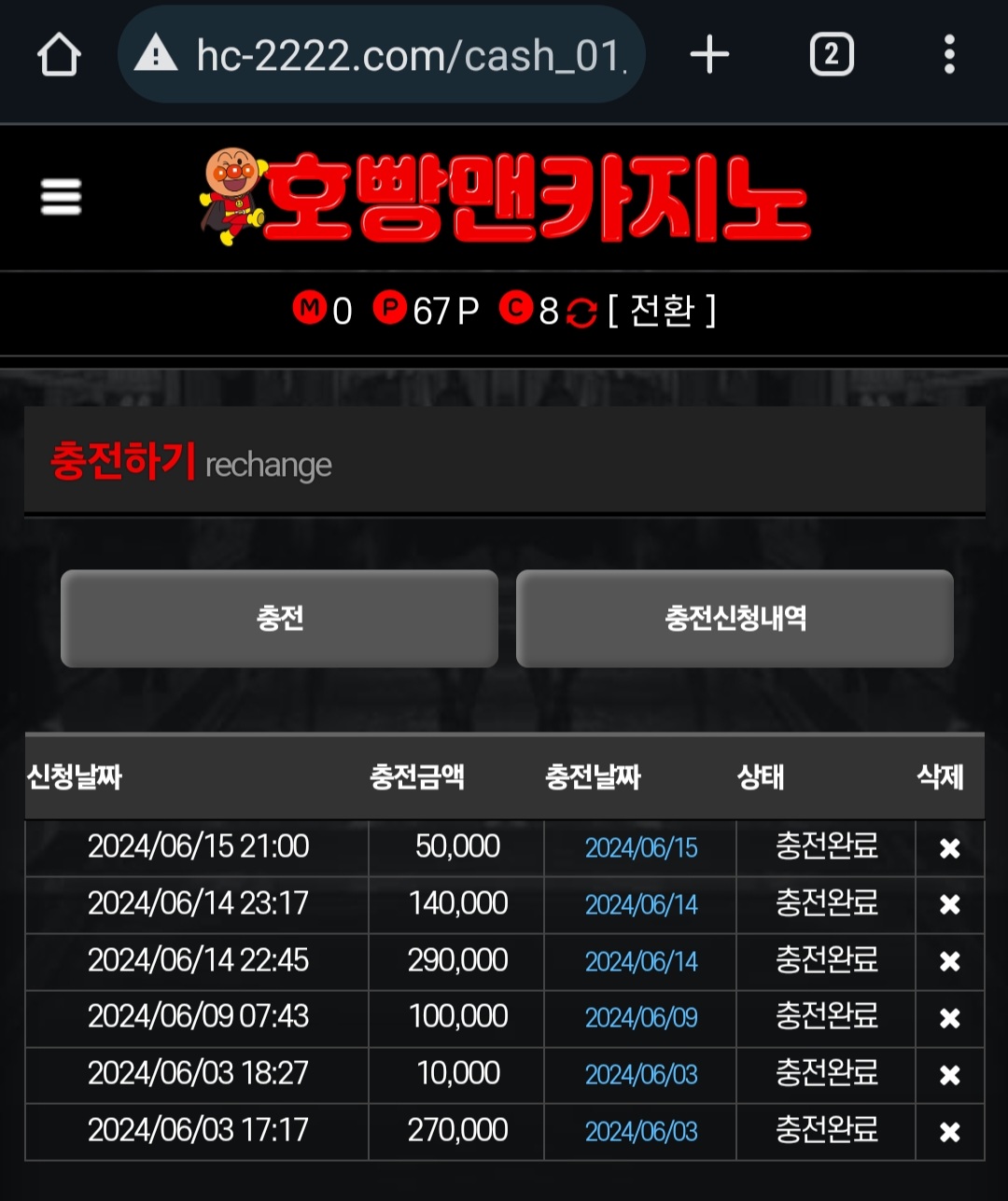This screenshot has height=1201, width=1008.
Task: Delete the 2024/06/09 07:43 record
Action: pos(949,1018)
